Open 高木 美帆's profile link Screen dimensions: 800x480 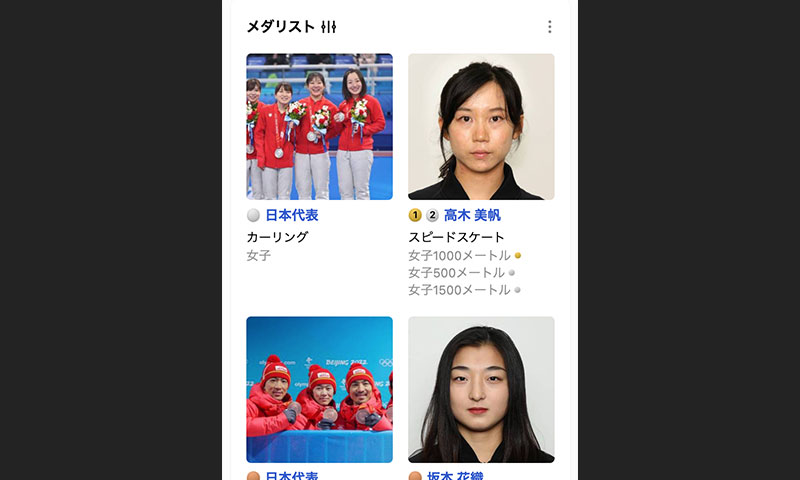tap(472, 215)
